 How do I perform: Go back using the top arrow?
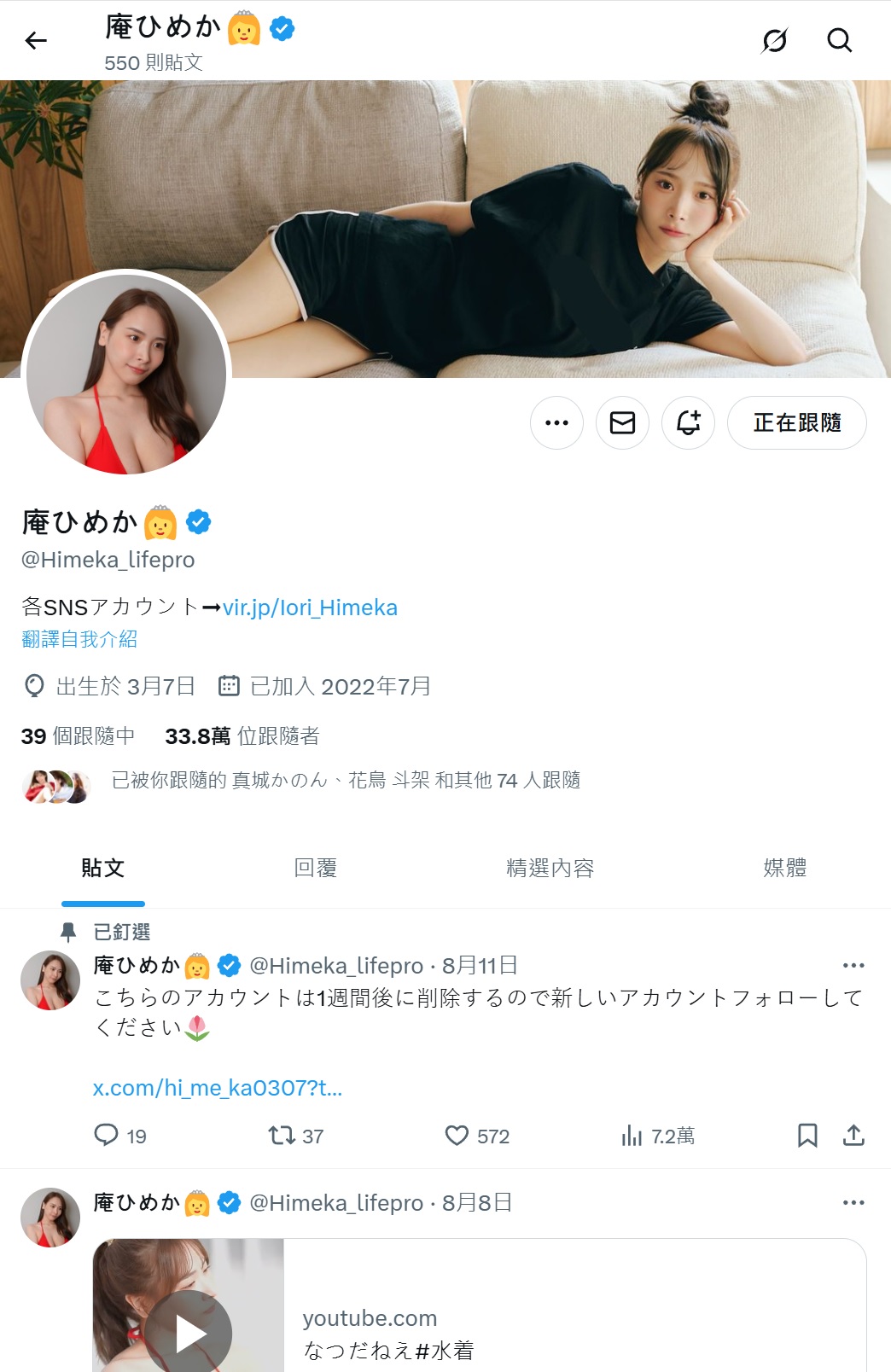[x=36, y=40]
